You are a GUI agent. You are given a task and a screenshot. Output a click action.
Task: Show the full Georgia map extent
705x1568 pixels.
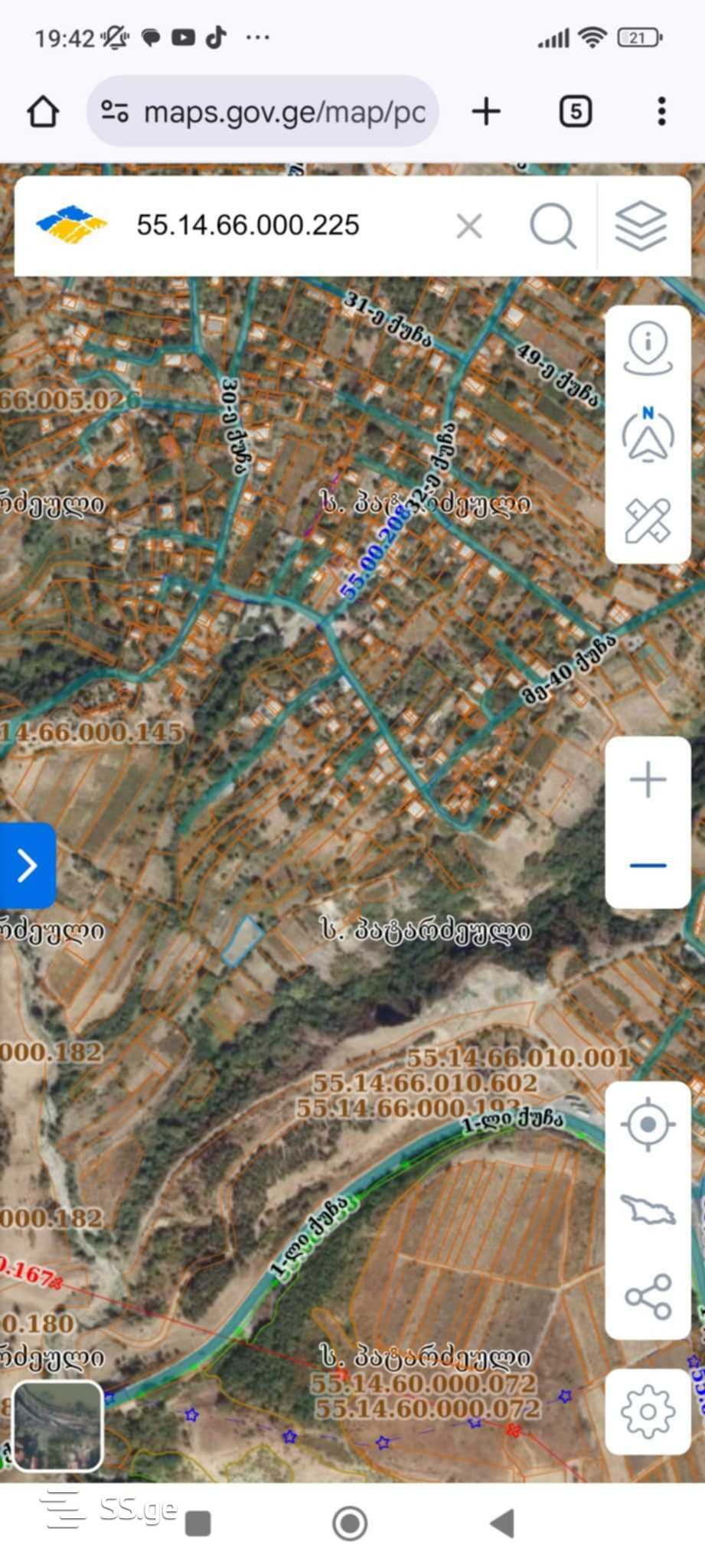point(648,1210)
